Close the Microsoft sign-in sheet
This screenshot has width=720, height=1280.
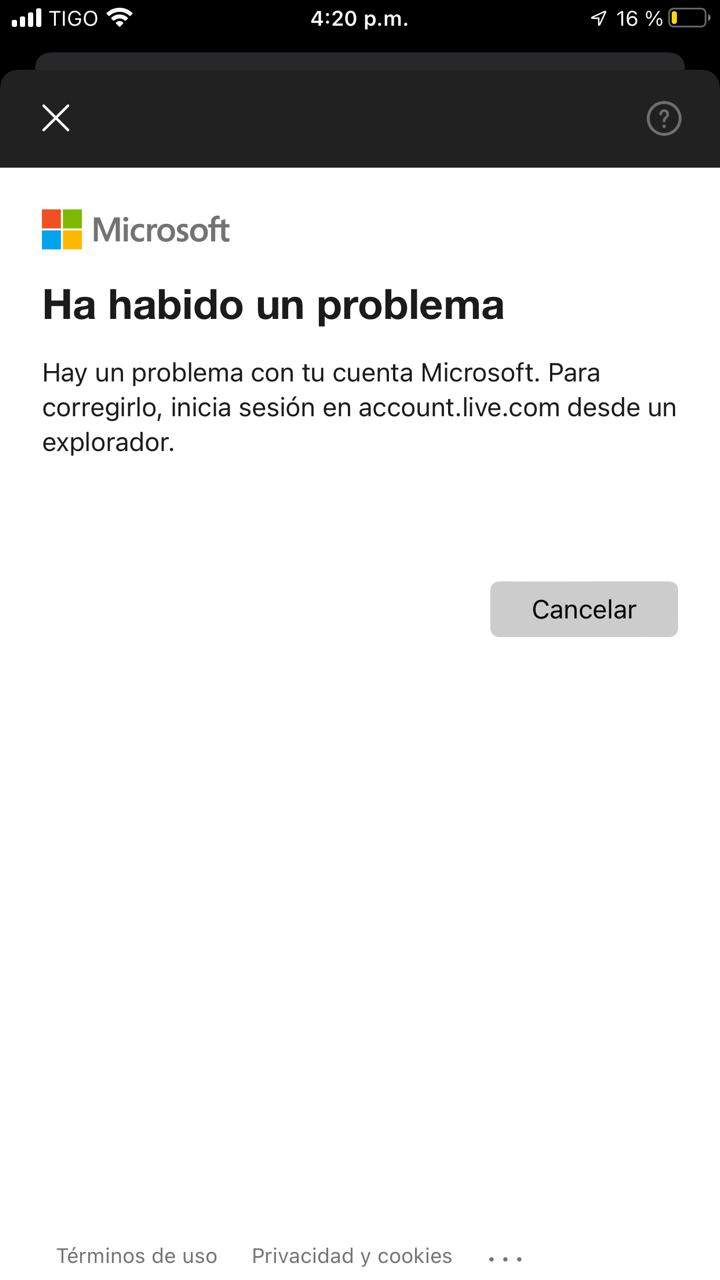click(x=56, y=118)
